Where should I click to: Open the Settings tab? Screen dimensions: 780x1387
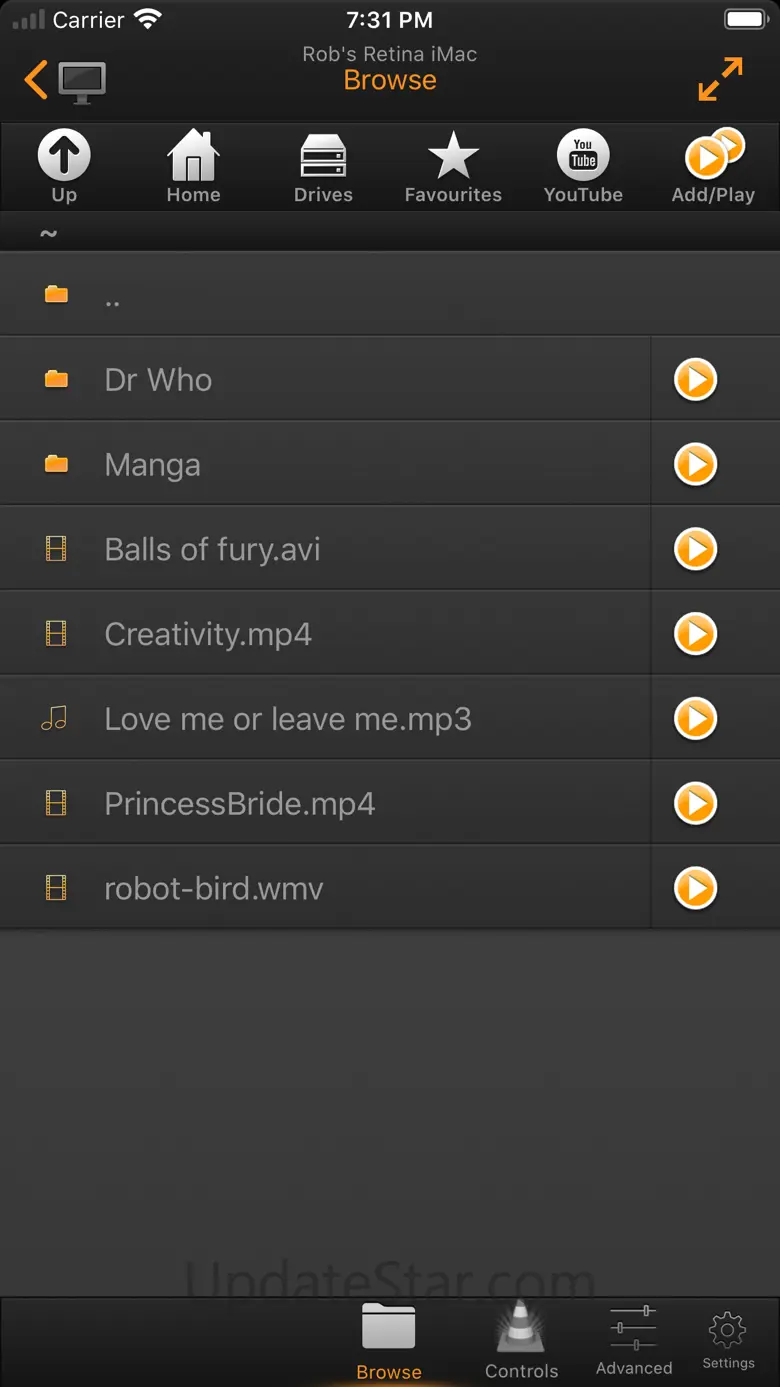coord(728,1342)
